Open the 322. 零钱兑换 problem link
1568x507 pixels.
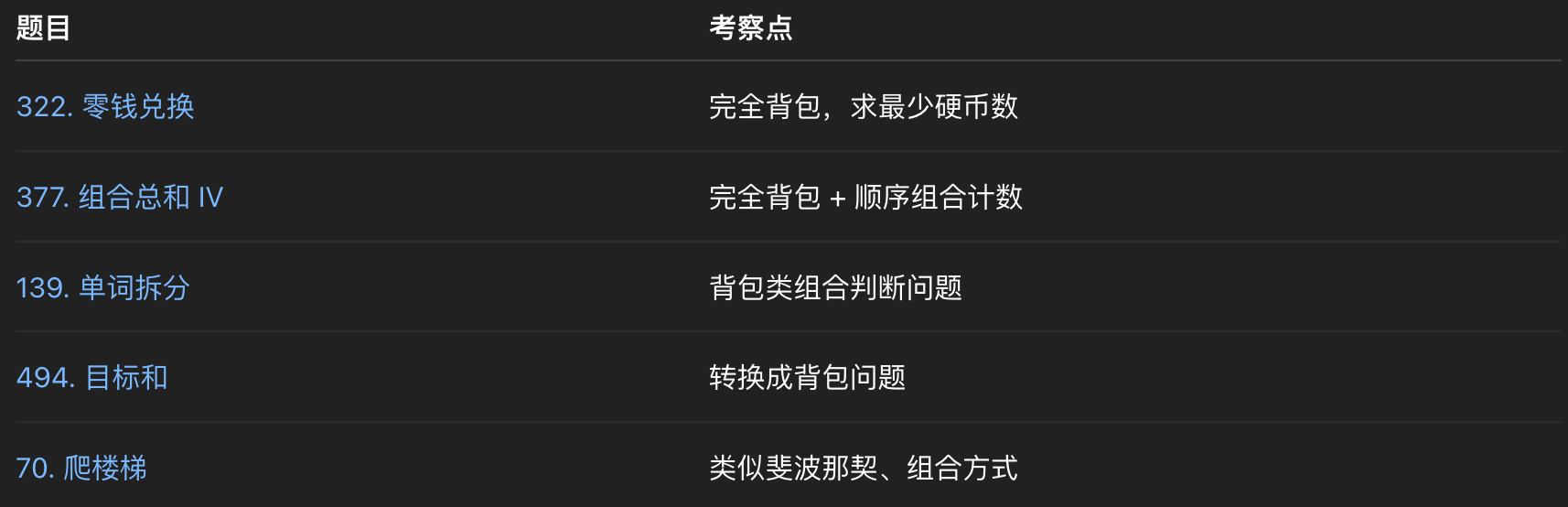point(105,107)
